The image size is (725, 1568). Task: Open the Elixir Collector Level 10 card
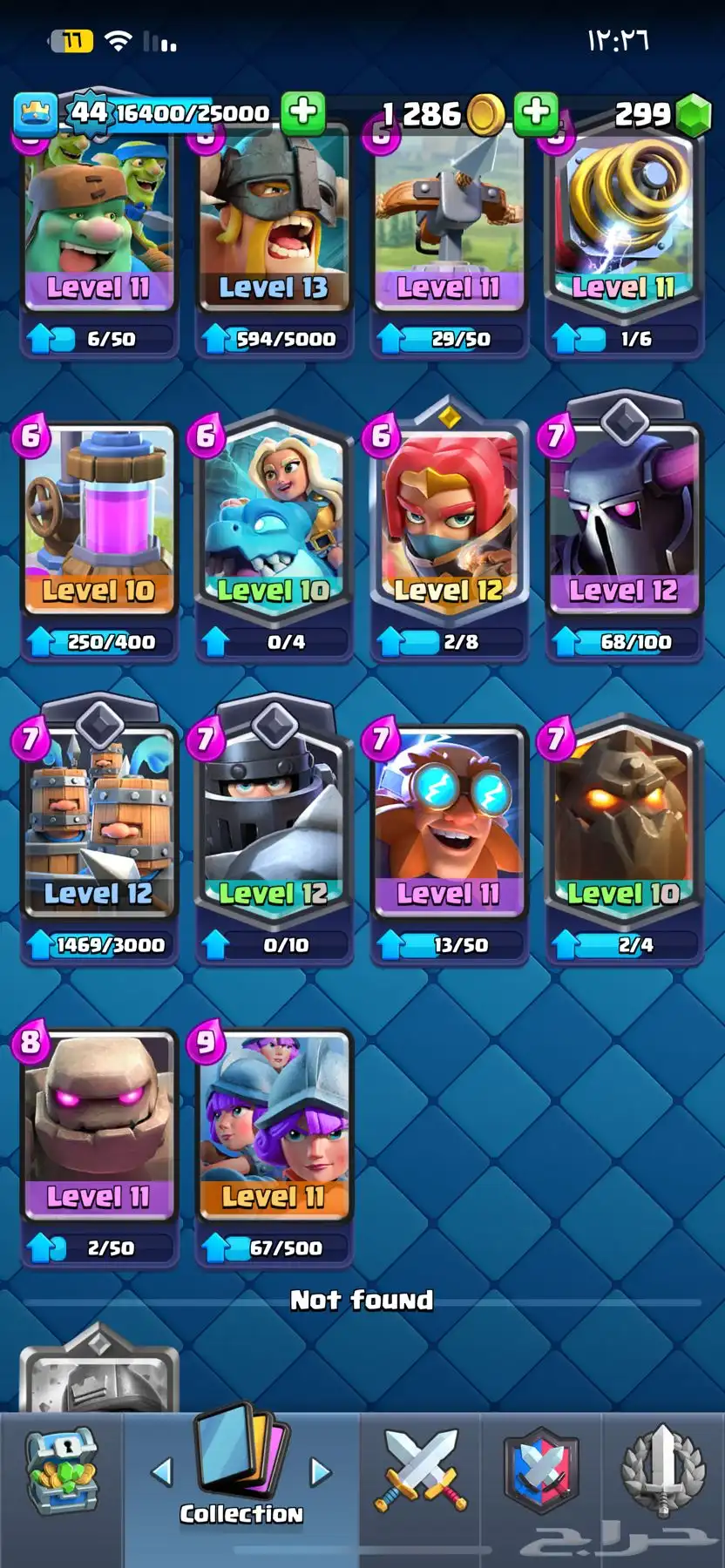click(x=98, y=521)
